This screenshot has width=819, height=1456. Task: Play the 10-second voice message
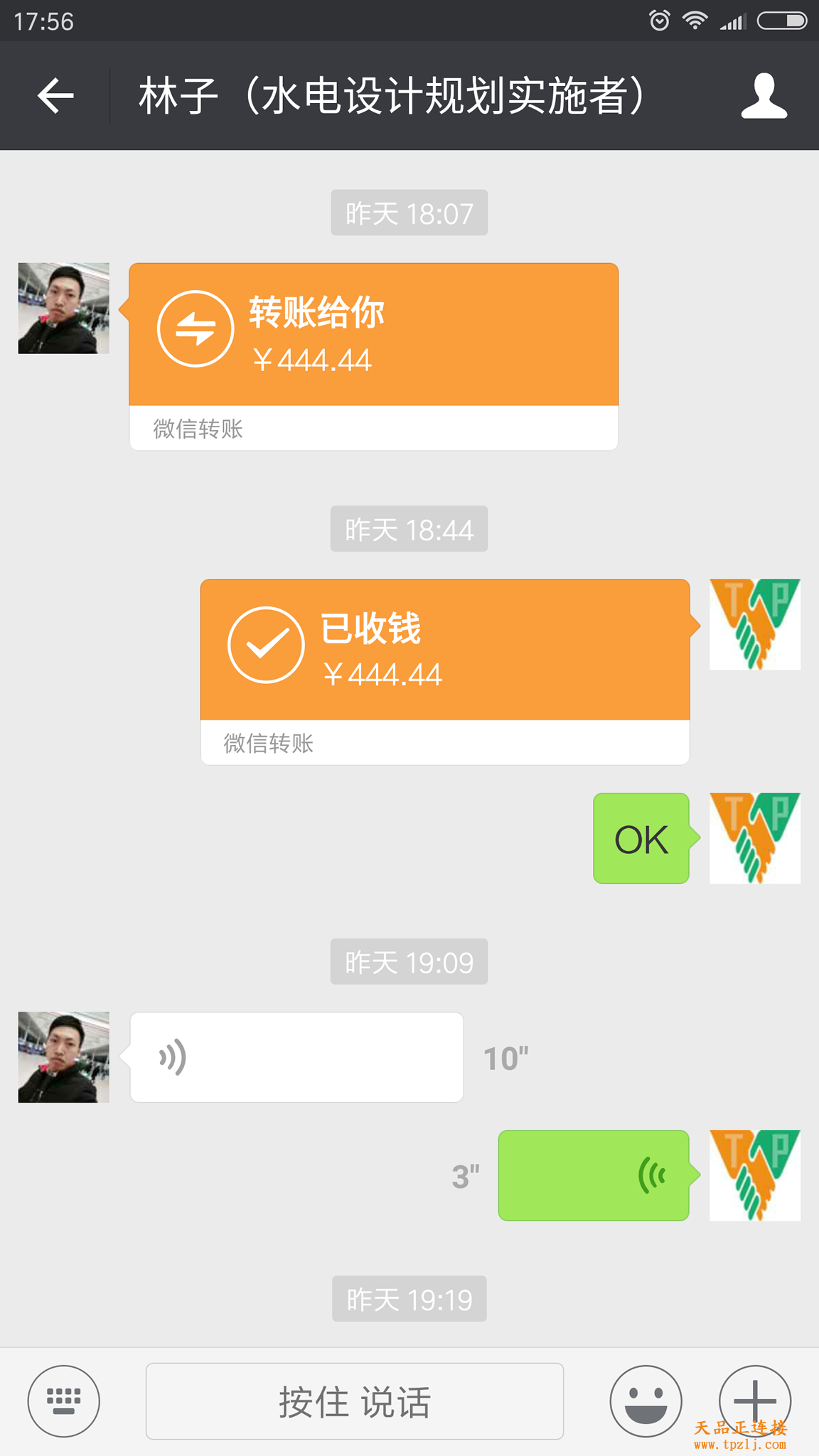[296, 1057]
